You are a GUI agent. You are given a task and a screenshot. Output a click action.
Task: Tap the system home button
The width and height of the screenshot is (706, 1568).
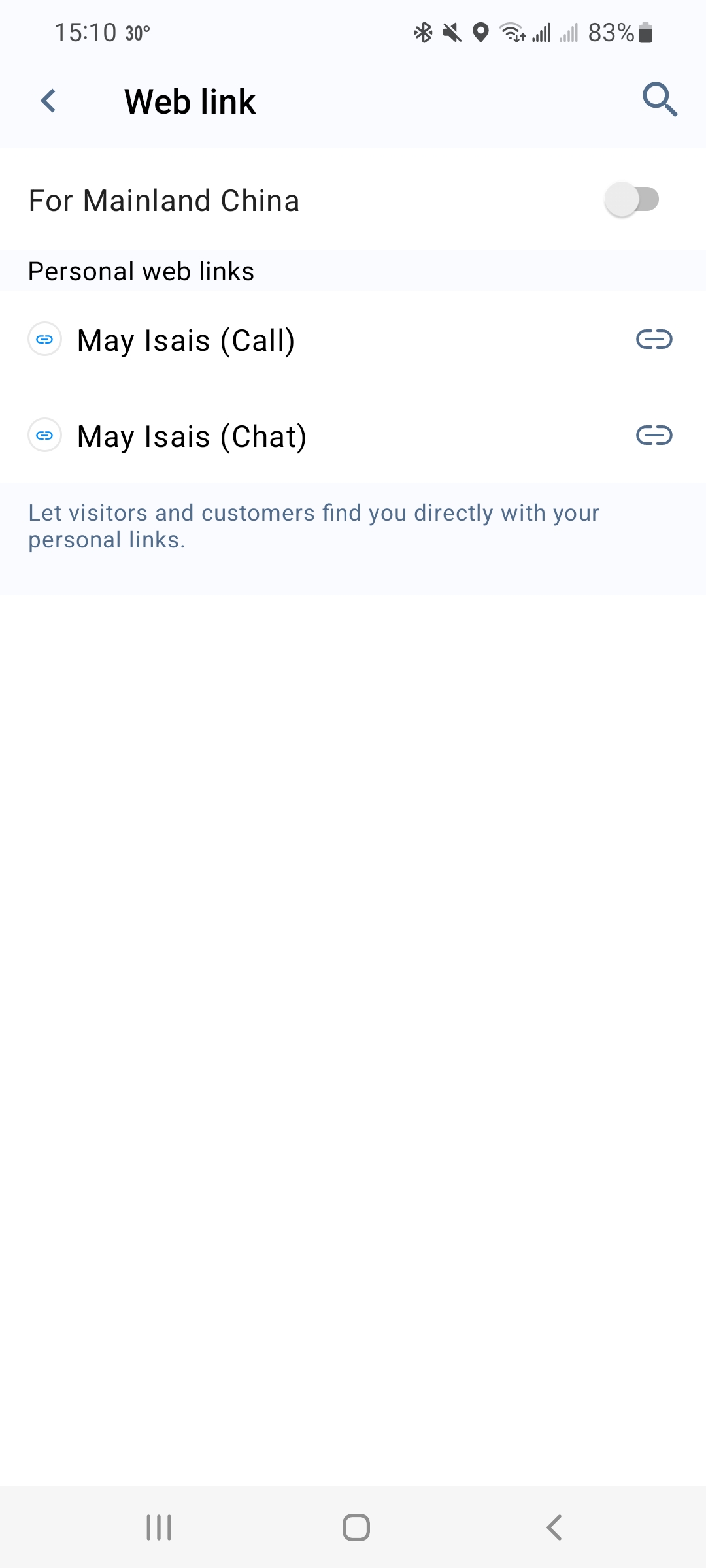click(356, 1527)
